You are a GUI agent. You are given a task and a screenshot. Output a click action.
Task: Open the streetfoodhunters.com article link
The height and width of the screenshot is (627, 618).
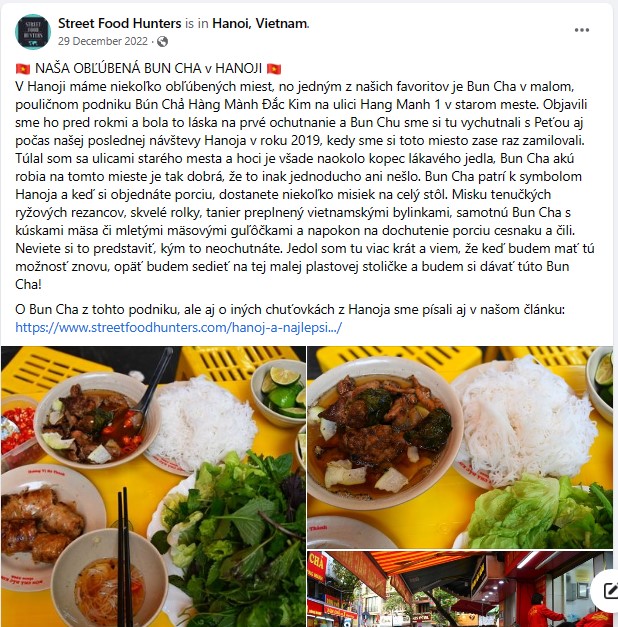[180, 327]
